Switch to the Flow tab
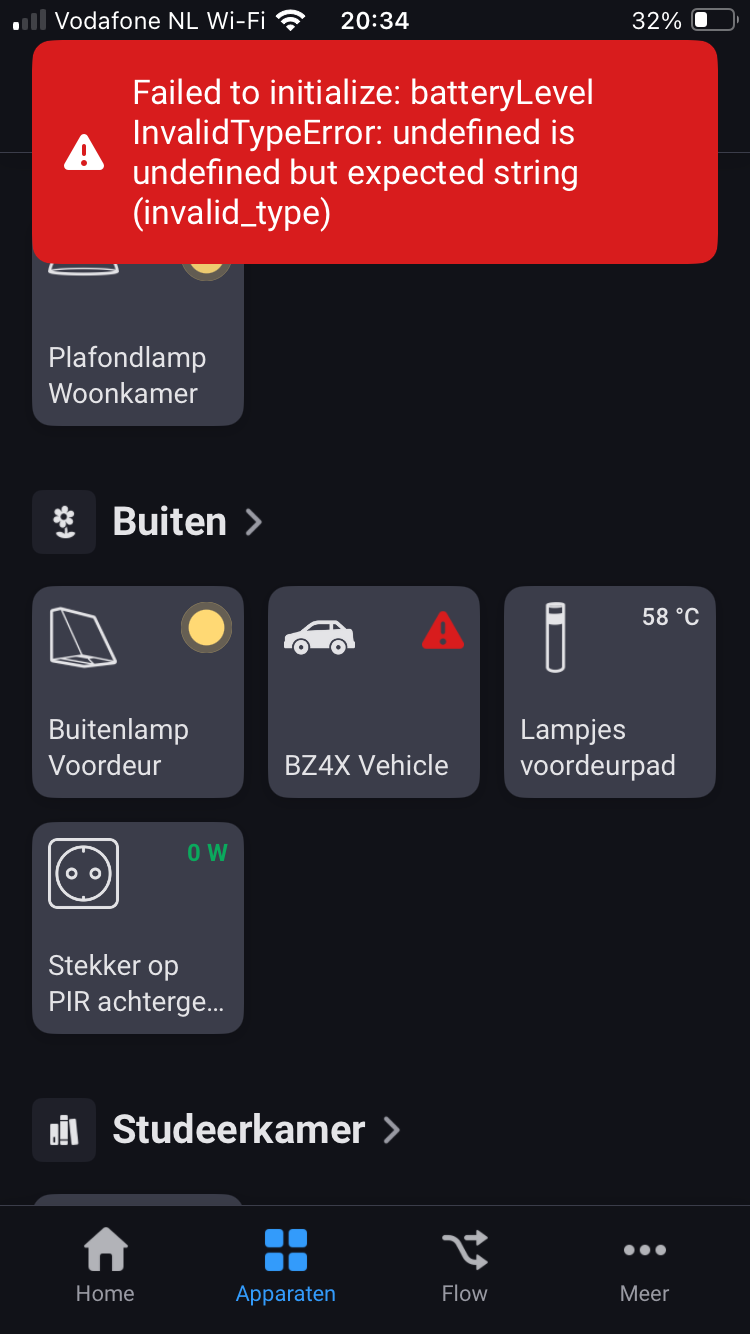This screenshot has width=750, height=1334. pyautogui.click(x=465, y=1266)
